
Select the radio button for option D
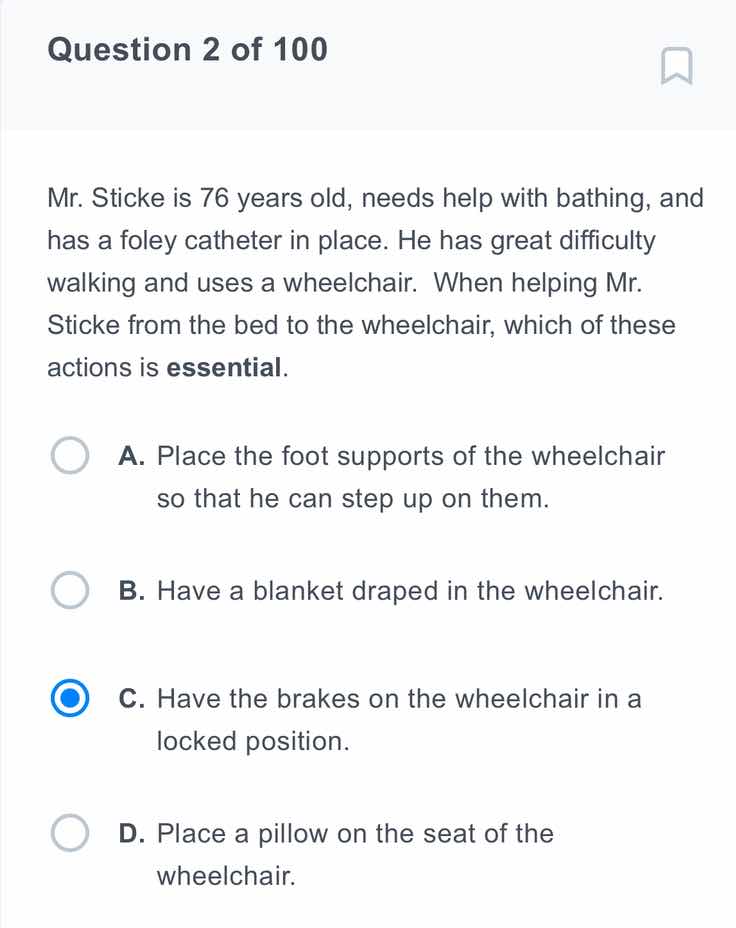click(x=69, y=833)
